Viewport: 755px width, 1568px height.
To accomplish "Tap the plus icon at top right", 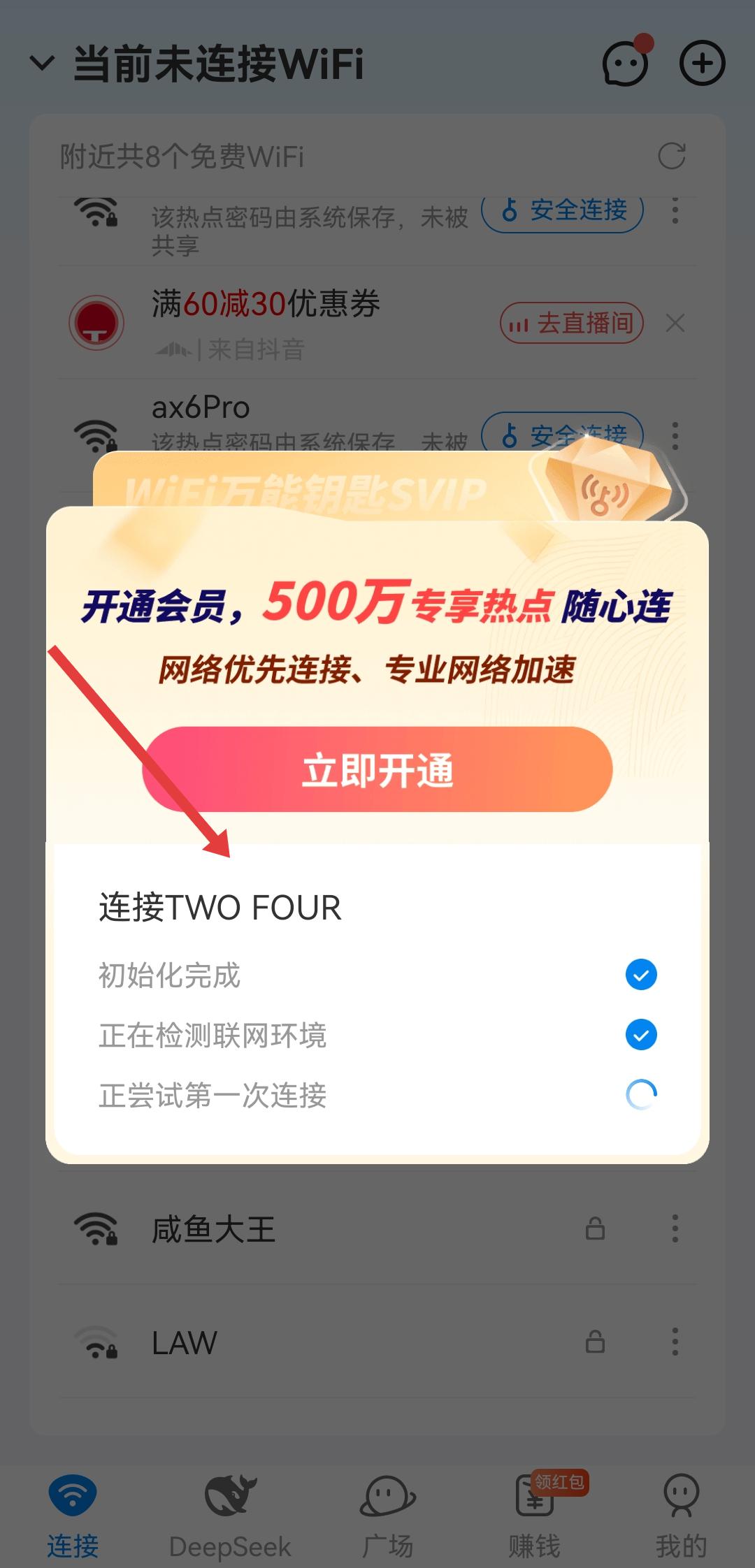I will coord(702,64).
